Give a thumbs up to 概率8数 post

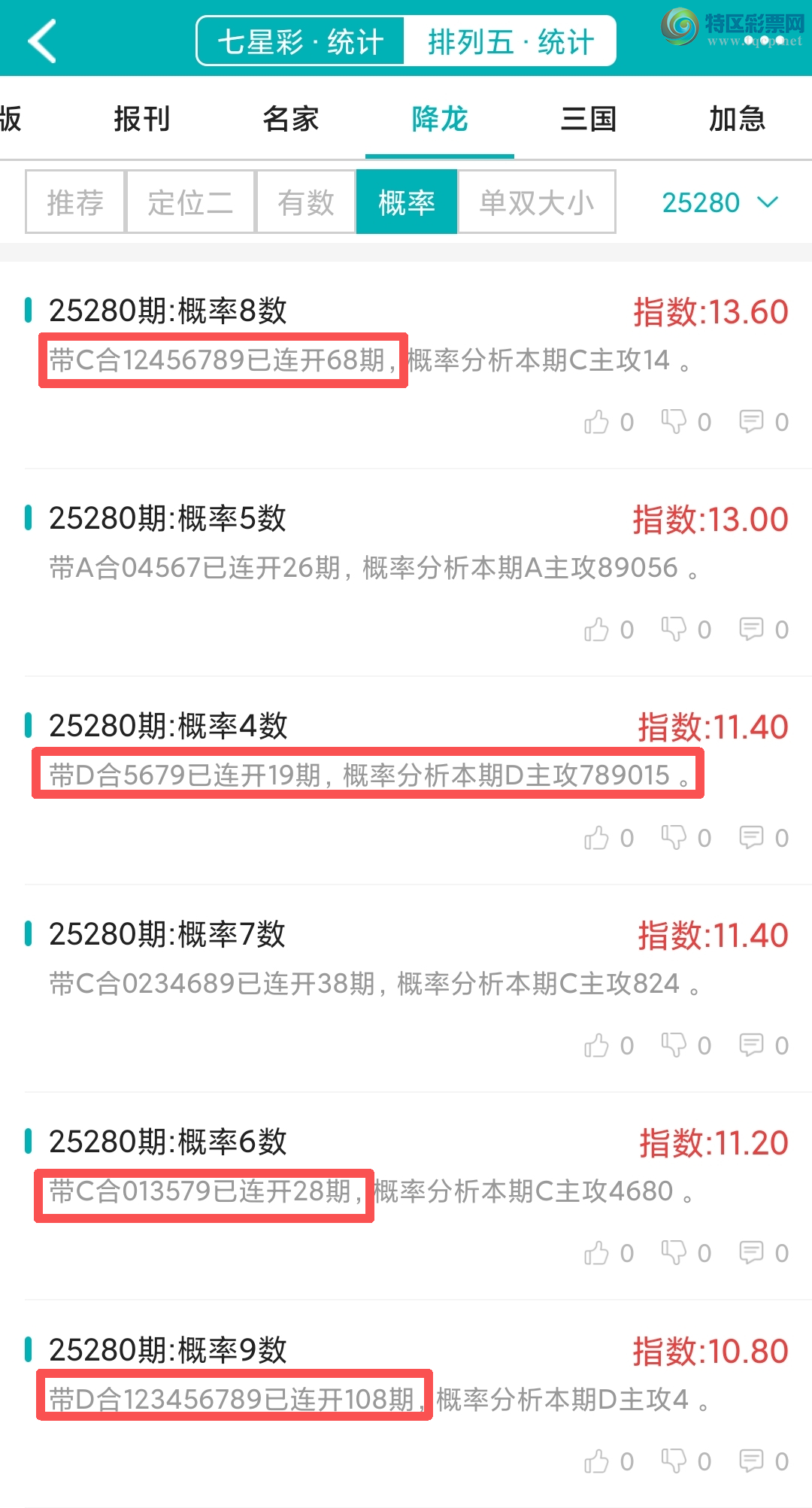(x=598, y=421)
